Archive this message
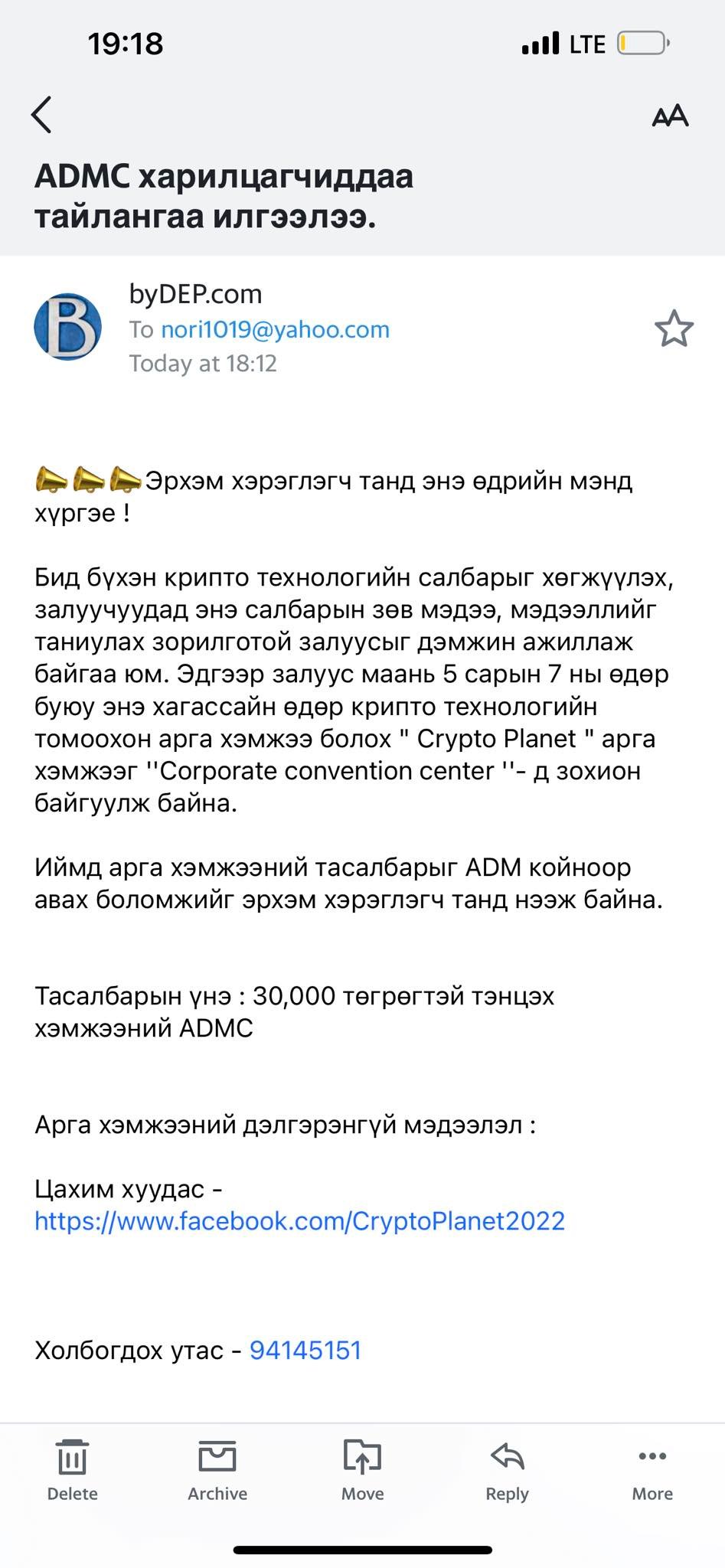This screenshot has height=1568, width=725. pyautogui.click(x=217, y=1471)
